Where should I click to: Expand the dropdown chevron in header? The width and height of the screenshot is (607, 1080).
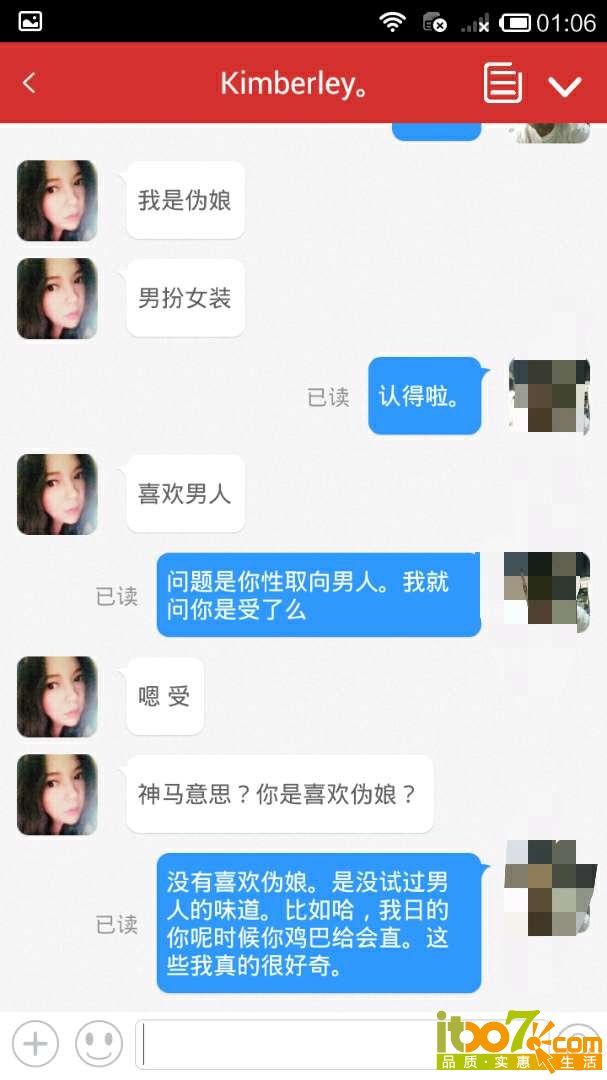tap(565, 85)
